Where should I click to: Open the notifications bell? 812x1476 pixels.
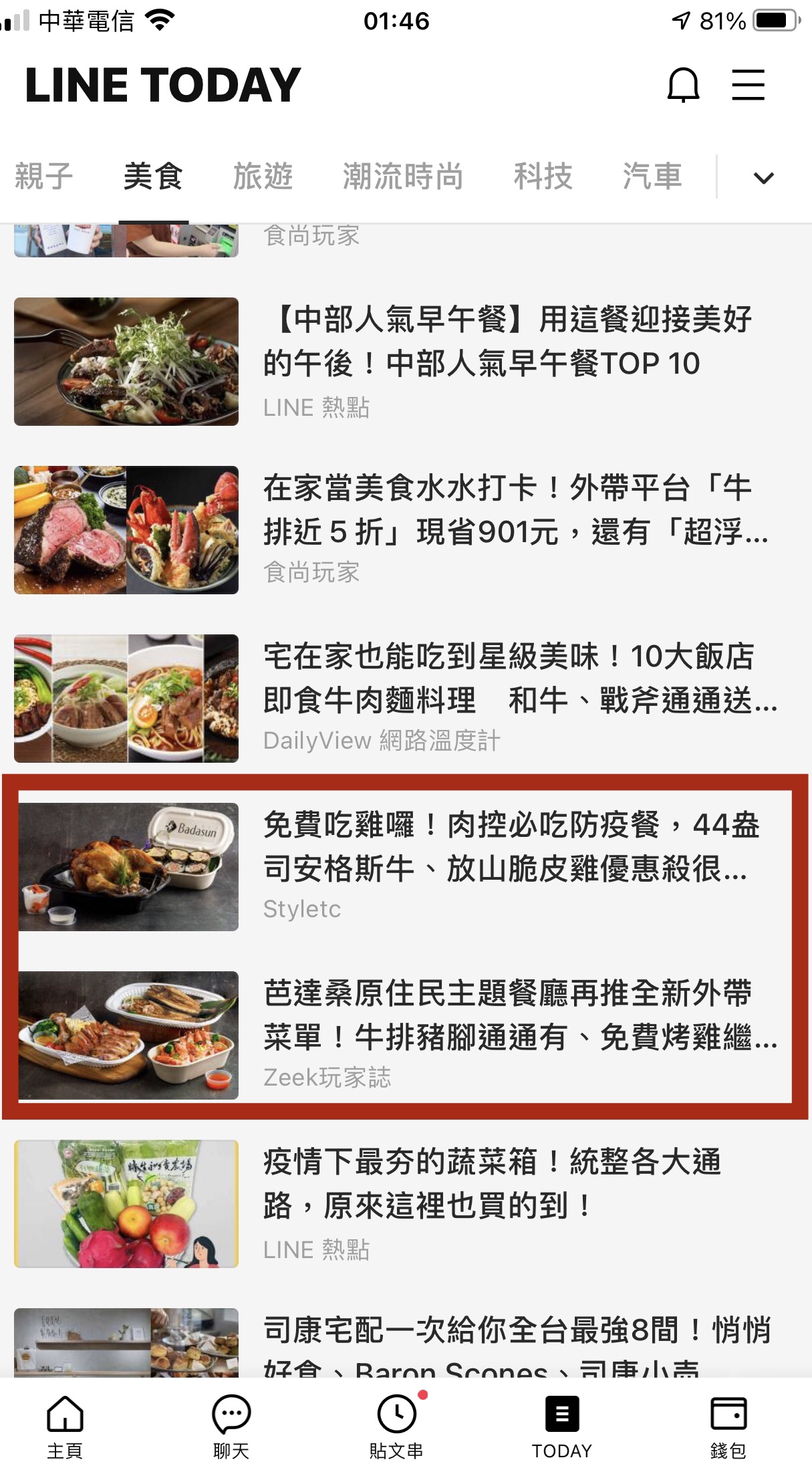683,85
